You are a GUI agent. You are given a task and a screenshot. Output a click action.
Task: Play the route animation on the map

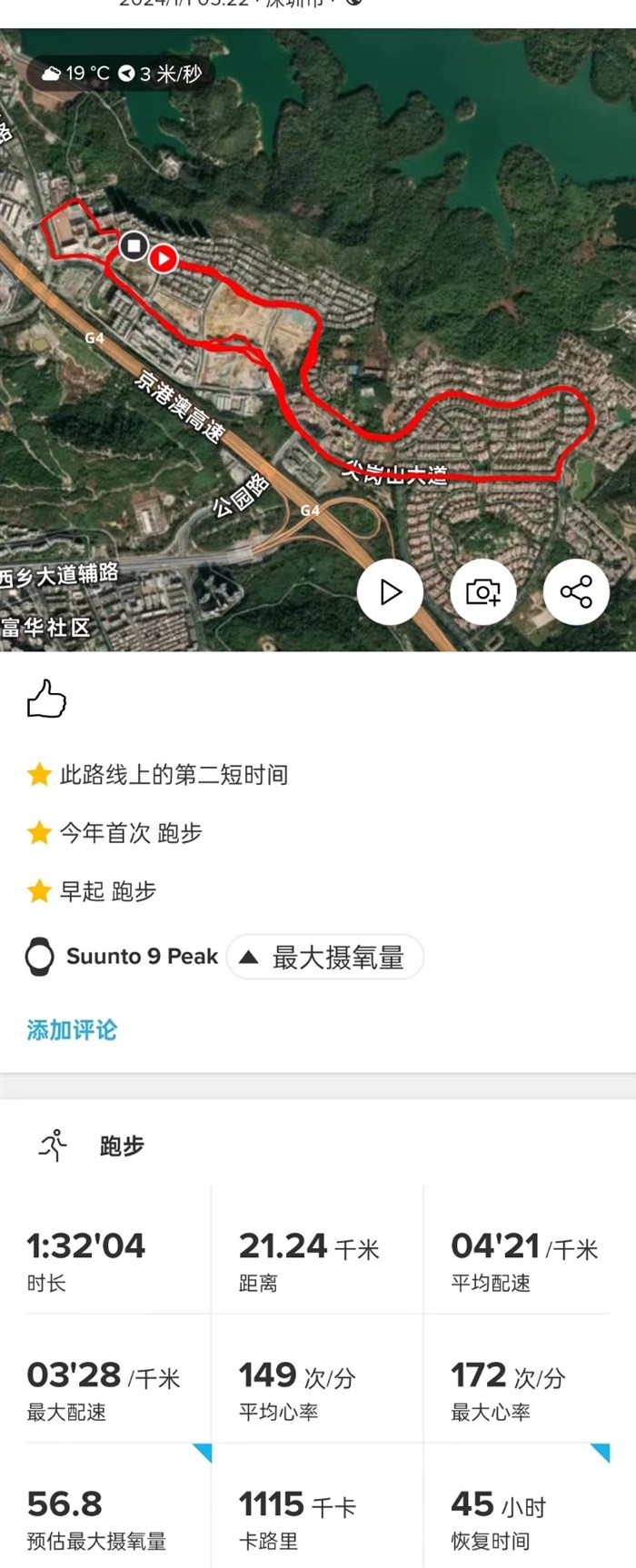pyautogui.click(x=390, y=592)
